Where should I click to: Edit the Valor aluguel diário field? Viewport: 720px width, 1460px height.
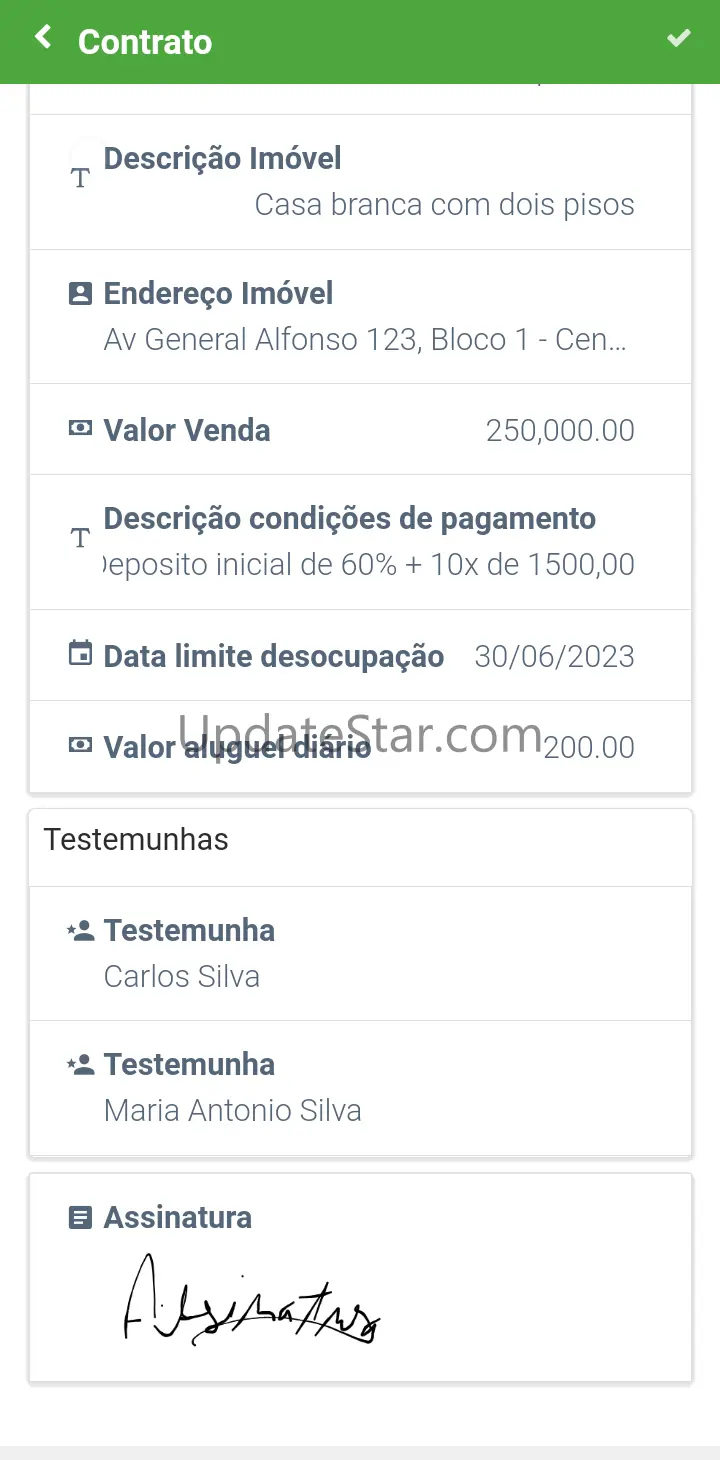click(x=360, y=747)
